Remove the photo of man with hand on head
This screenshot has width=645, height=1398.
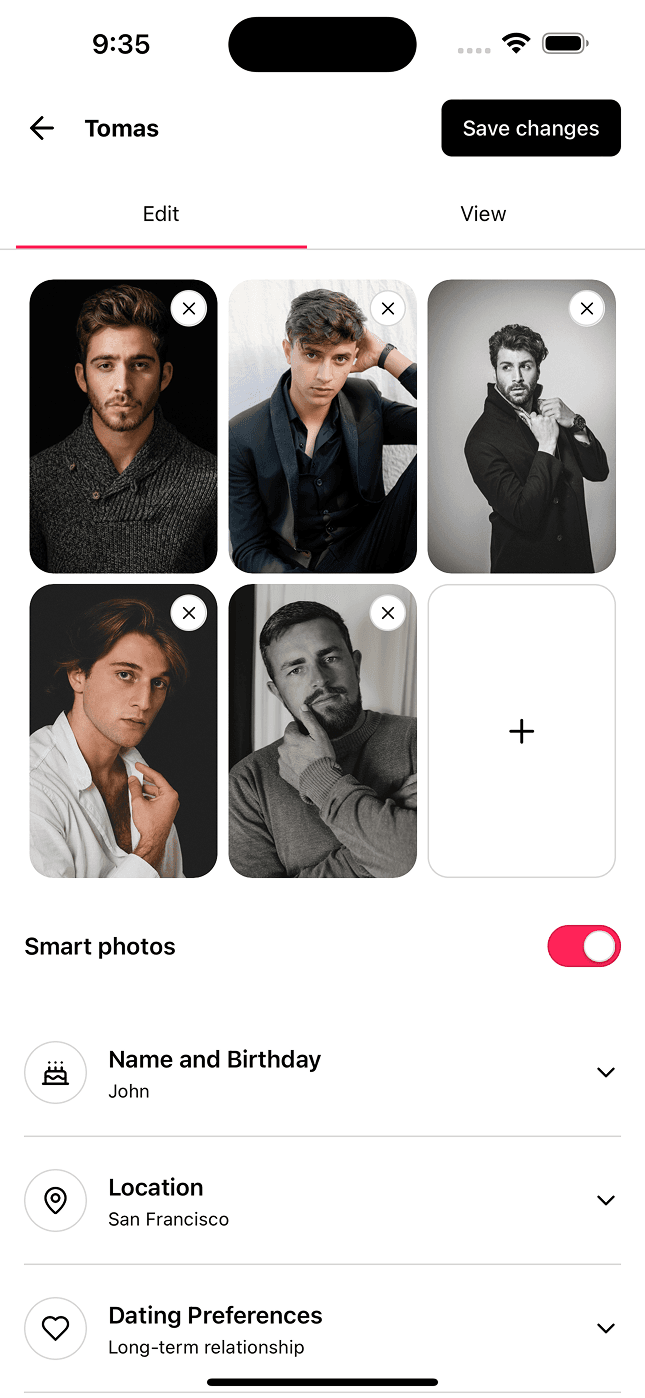point(388,309)
